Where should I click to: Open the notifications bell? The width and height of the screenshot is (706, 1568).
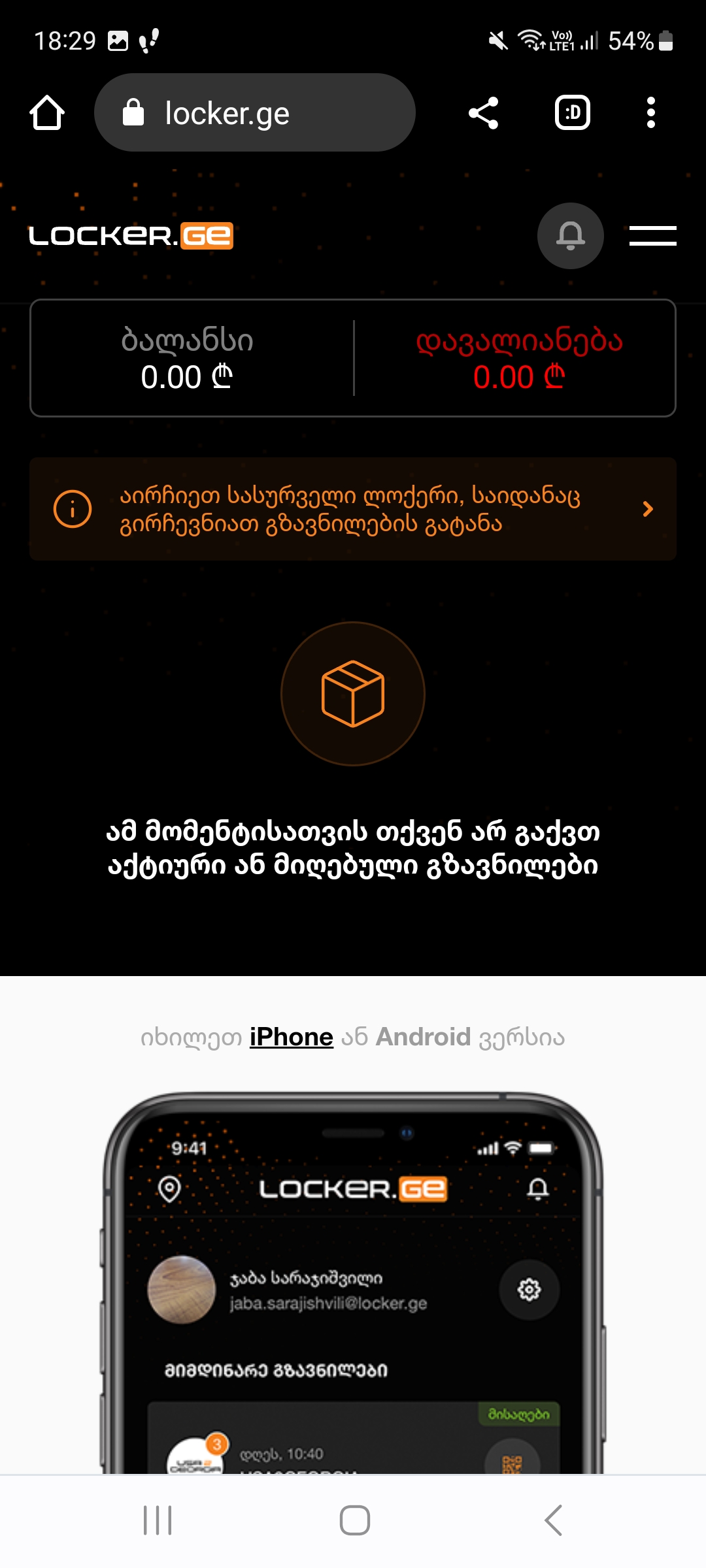(570, 236)
